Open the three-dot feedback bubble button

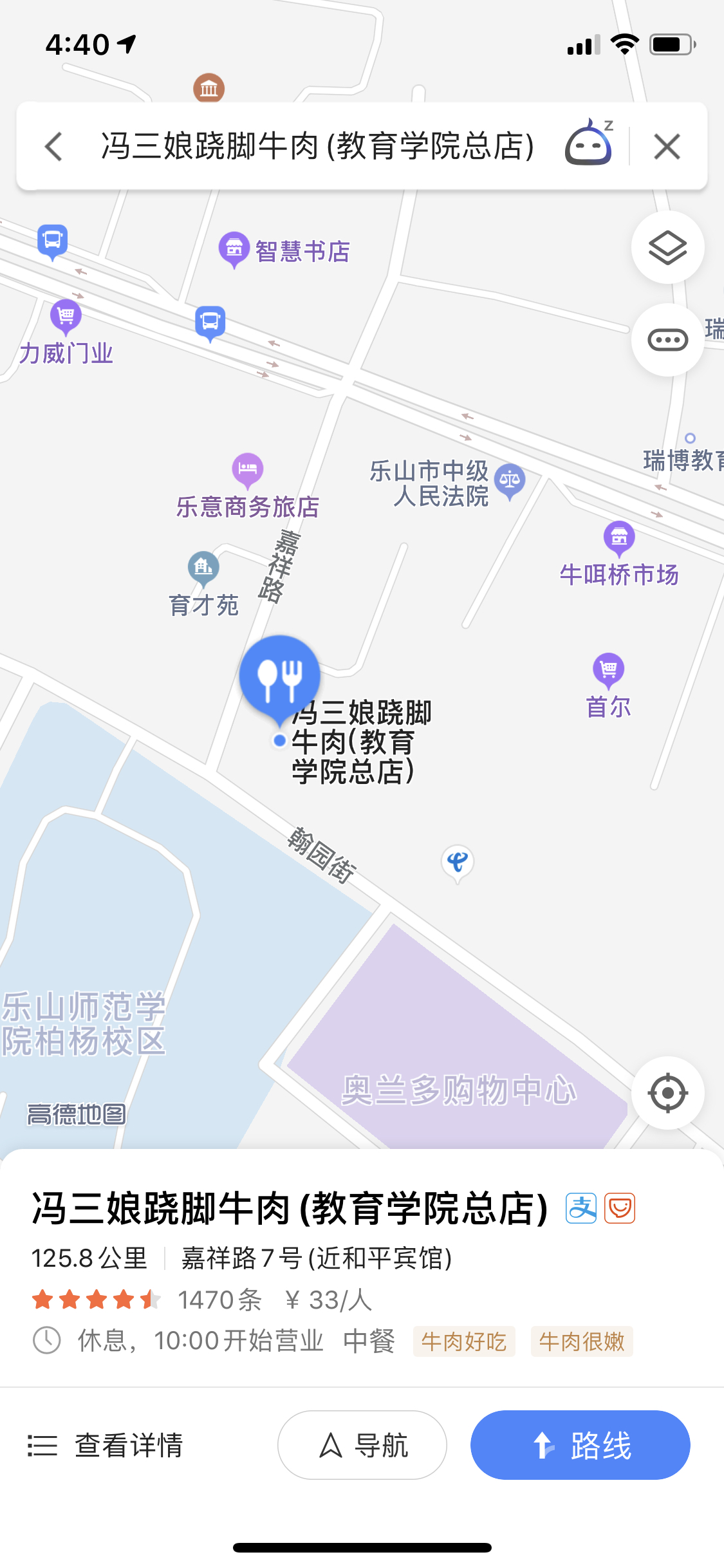pos(667,340)
